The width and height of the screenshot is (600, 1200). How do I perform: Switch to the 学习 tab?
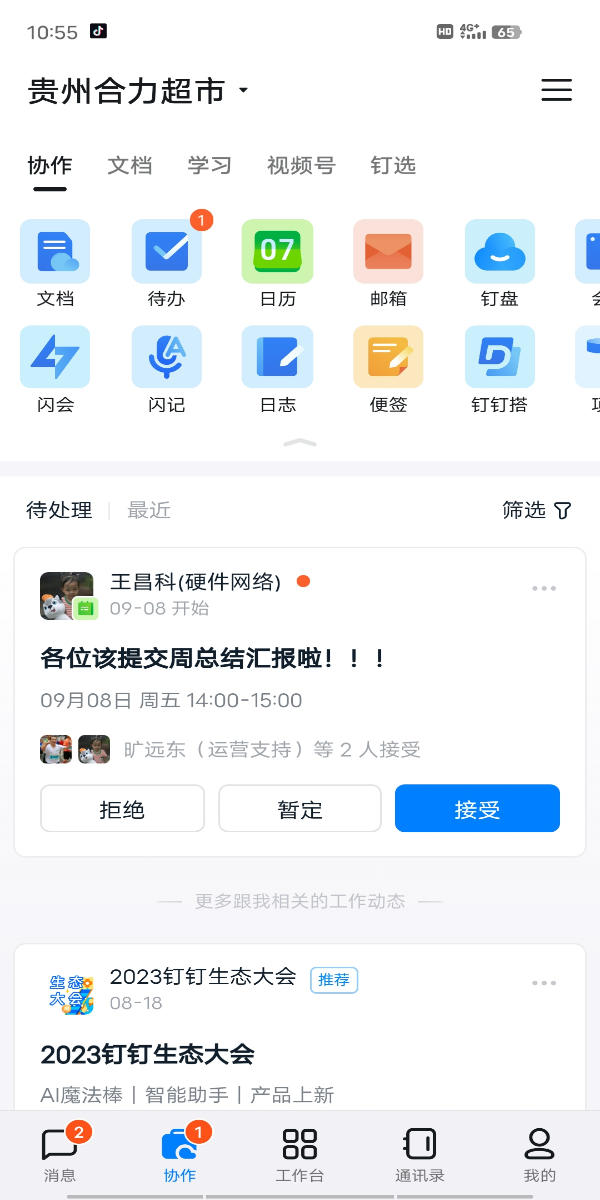click(210, 166)
